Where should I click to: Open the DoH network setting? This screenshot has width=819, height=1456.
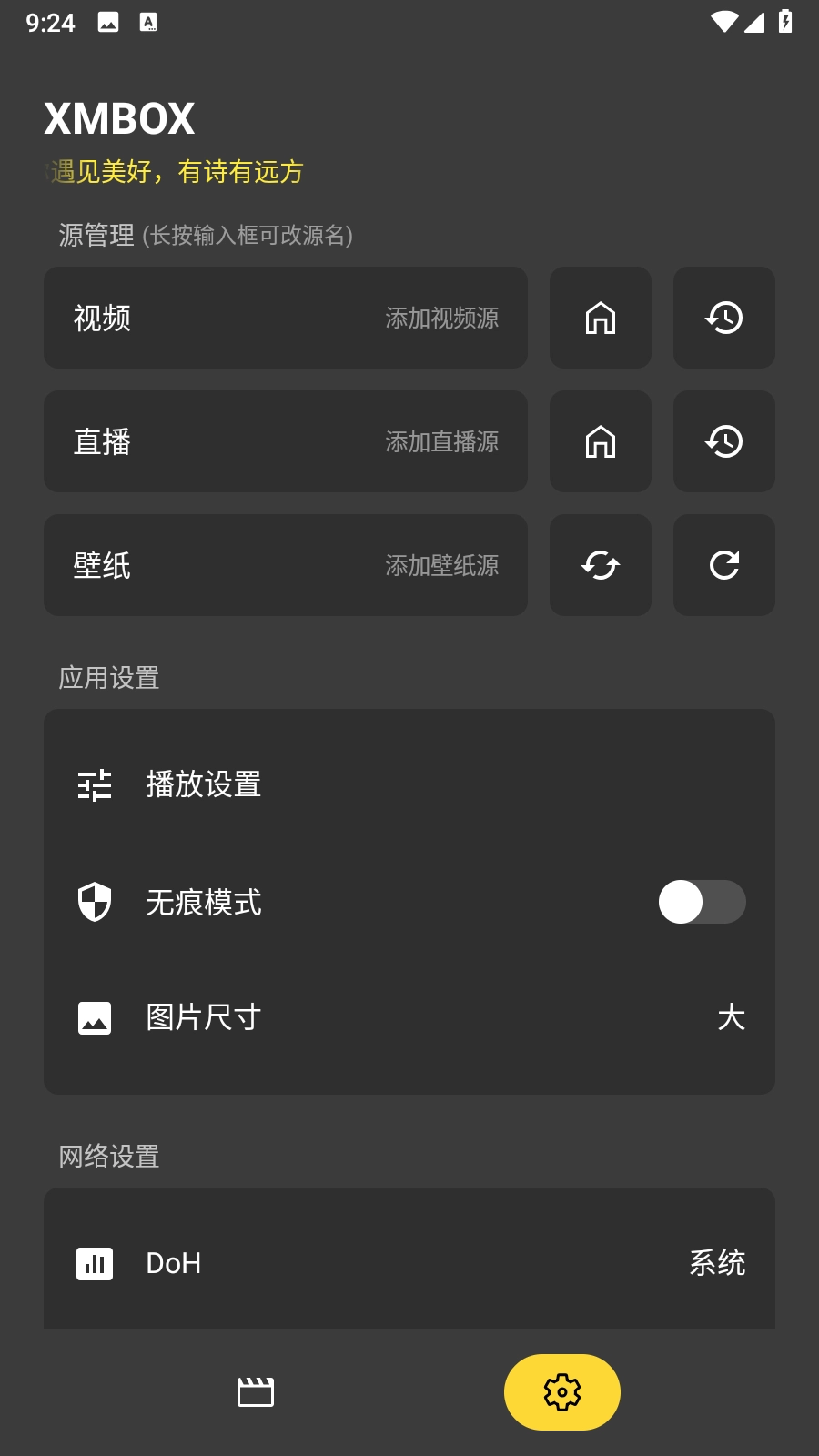click(409, 1263)
